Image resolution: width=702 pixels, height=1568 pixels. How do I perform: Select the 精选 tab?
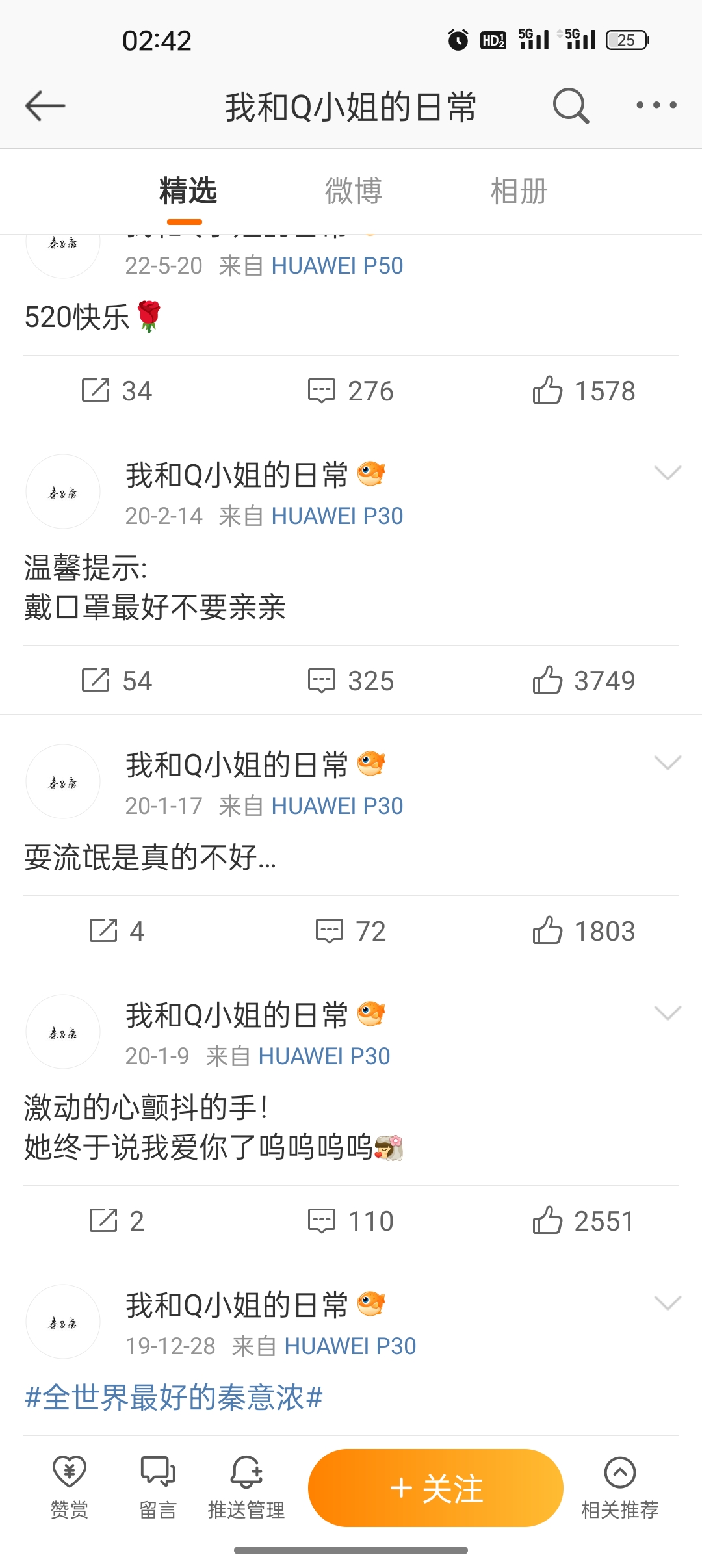(x=188, y=191)
